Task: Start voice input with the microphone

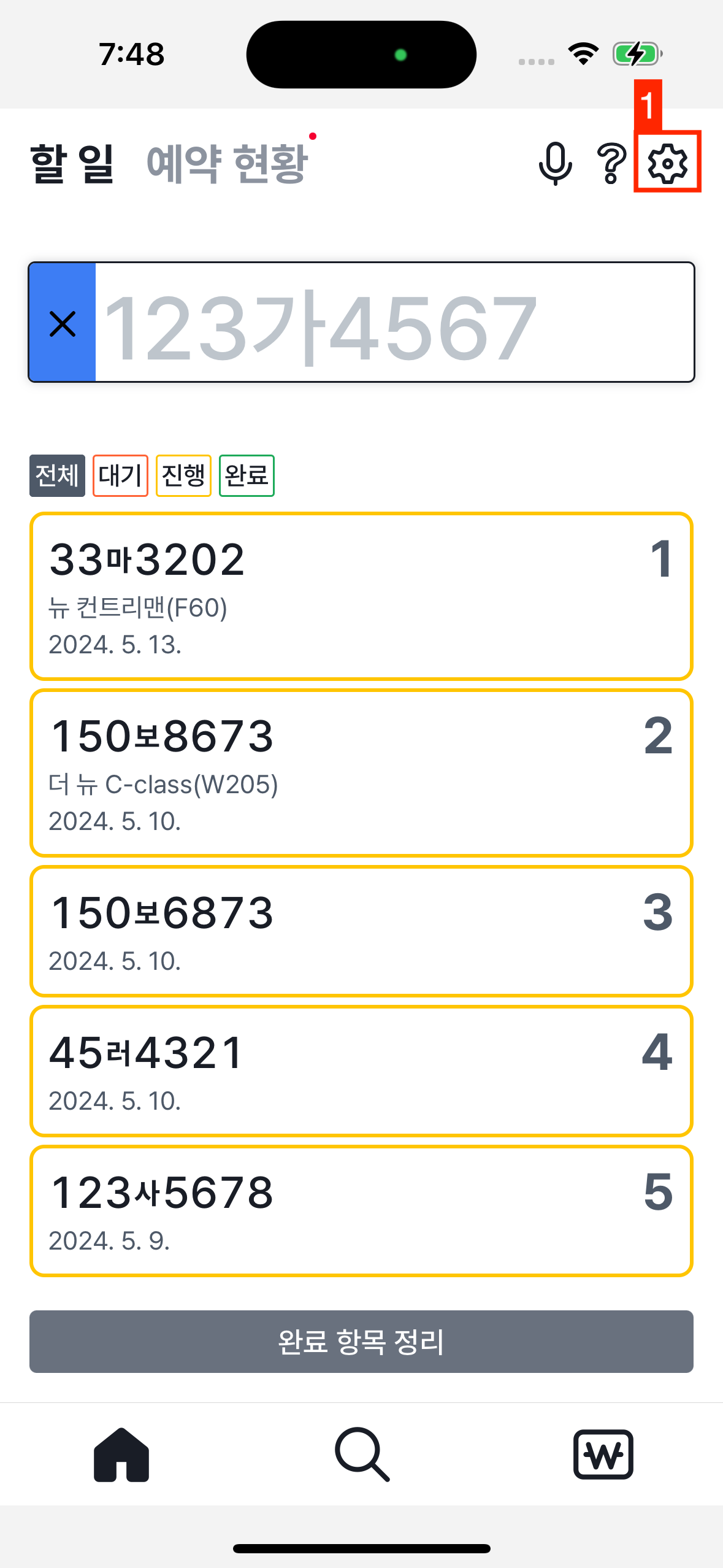Action: click(x=556, y=163)
